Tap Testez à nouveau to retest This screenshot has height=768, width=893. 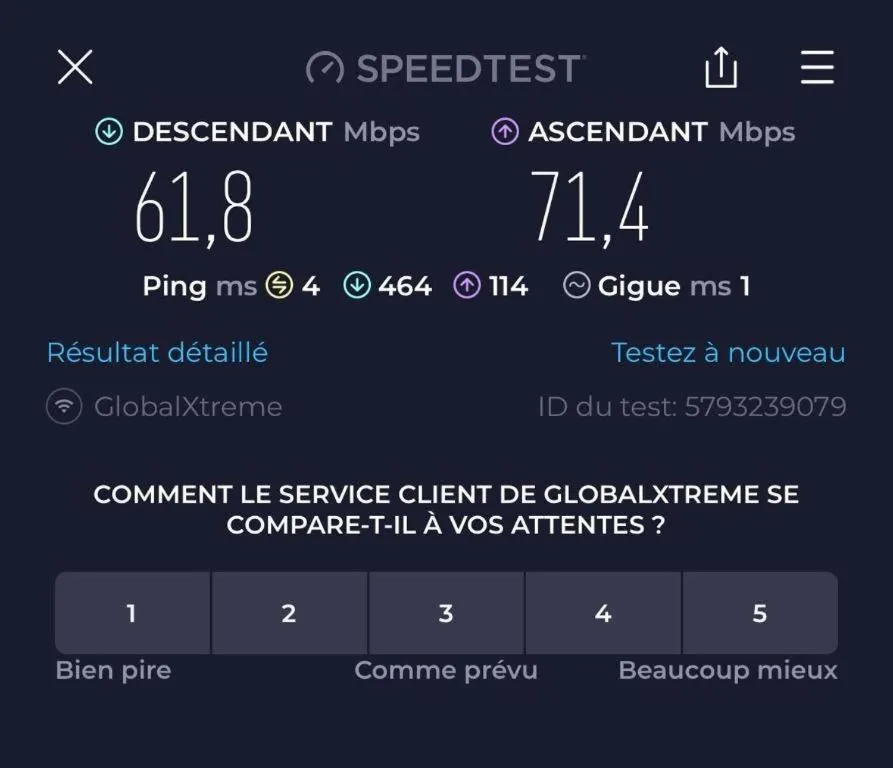tap(728, 353)
